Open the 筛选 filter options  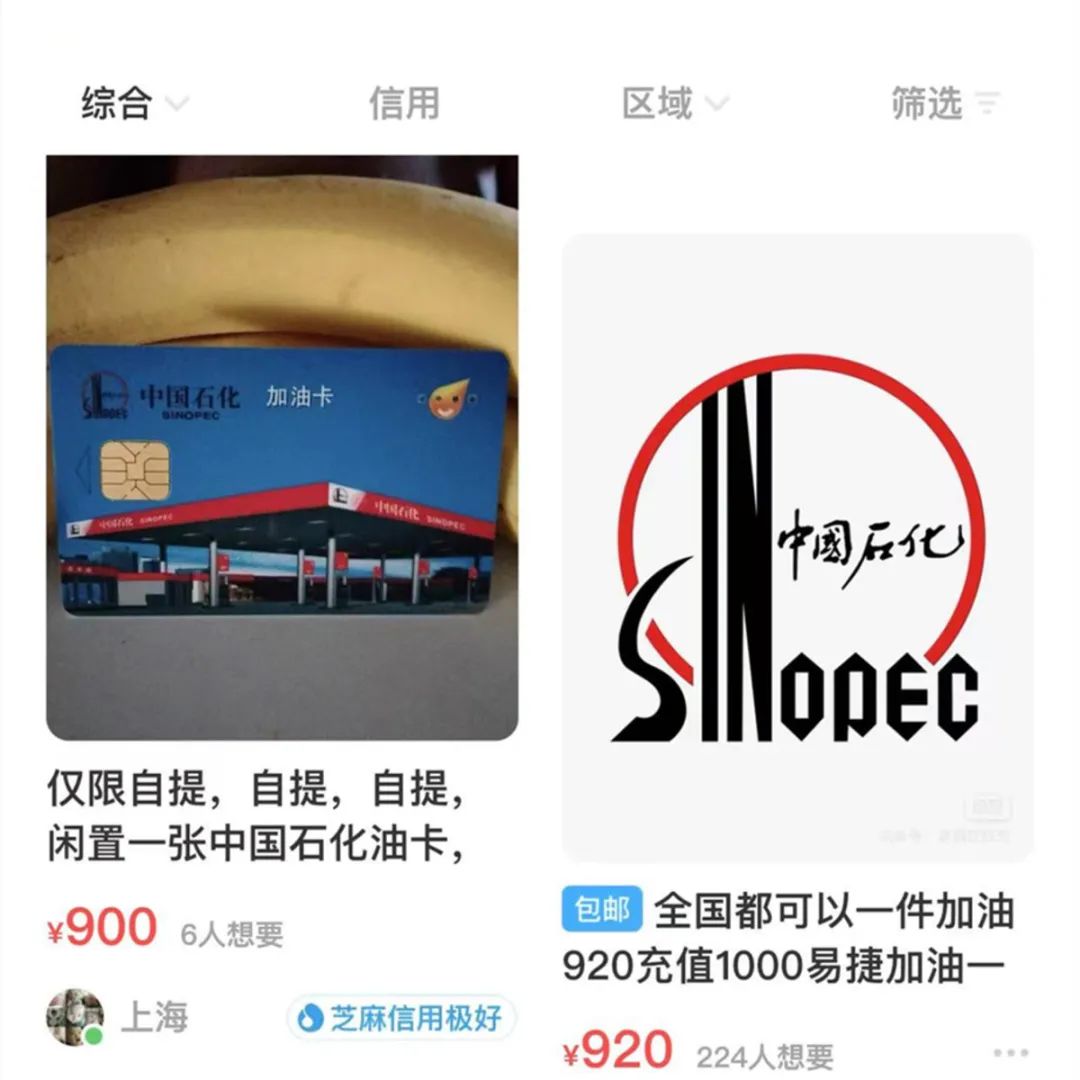coord(944,103)
